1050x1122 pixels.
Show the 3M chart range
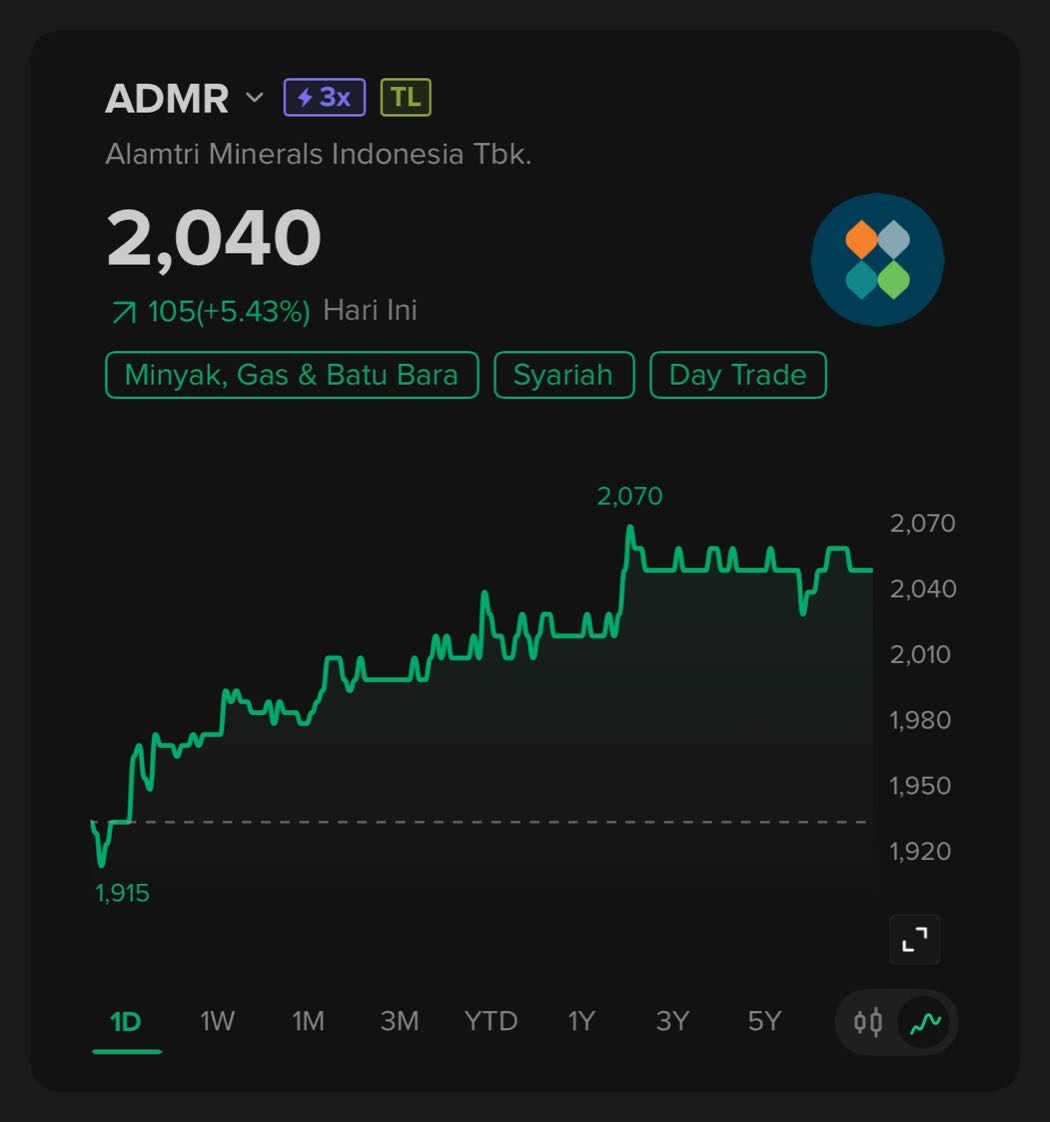[399, 1021]
